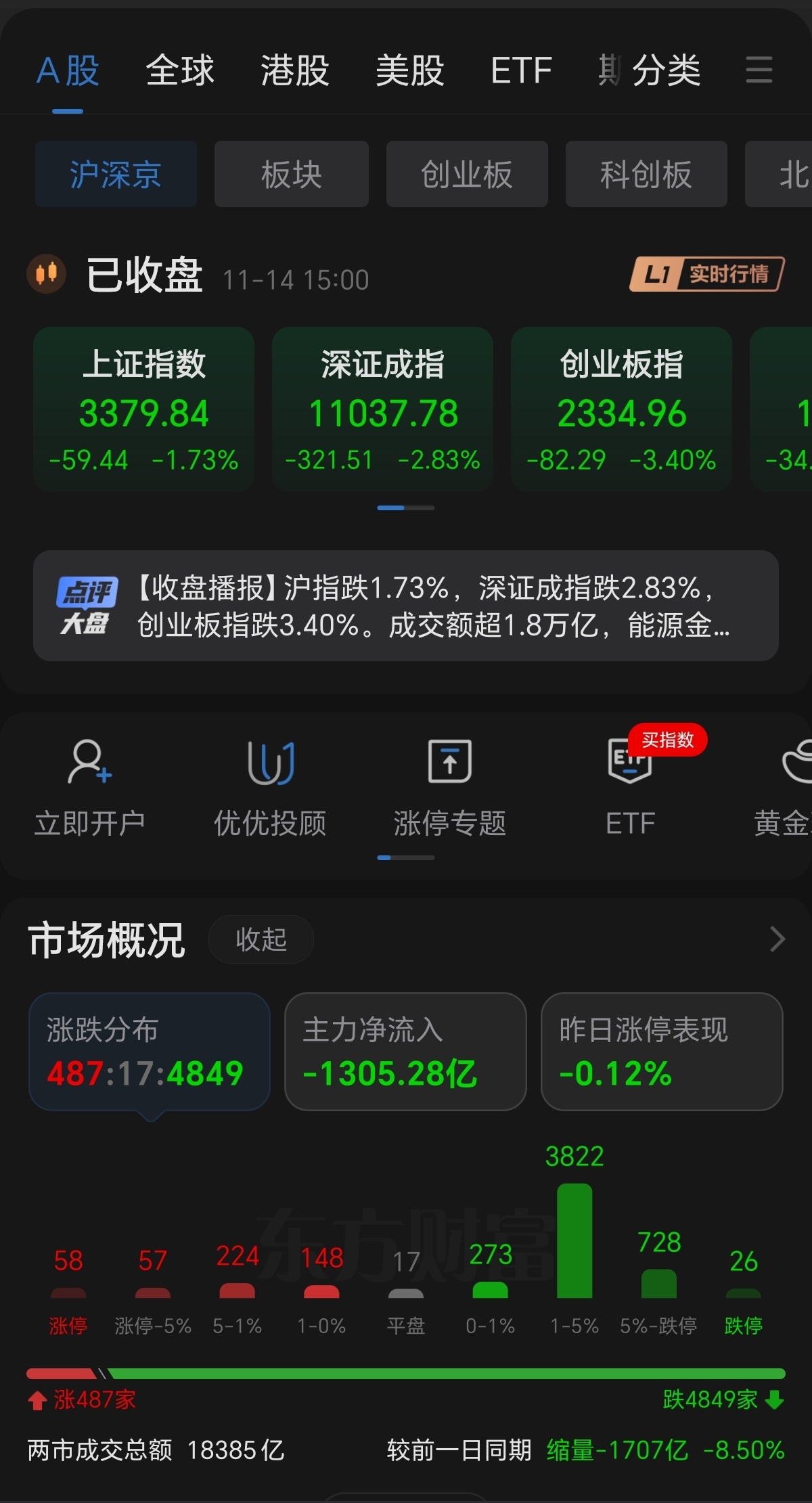Open the 创业板 sub-tab
This screenshot has width=812, height=1503.
coord(468,175)
